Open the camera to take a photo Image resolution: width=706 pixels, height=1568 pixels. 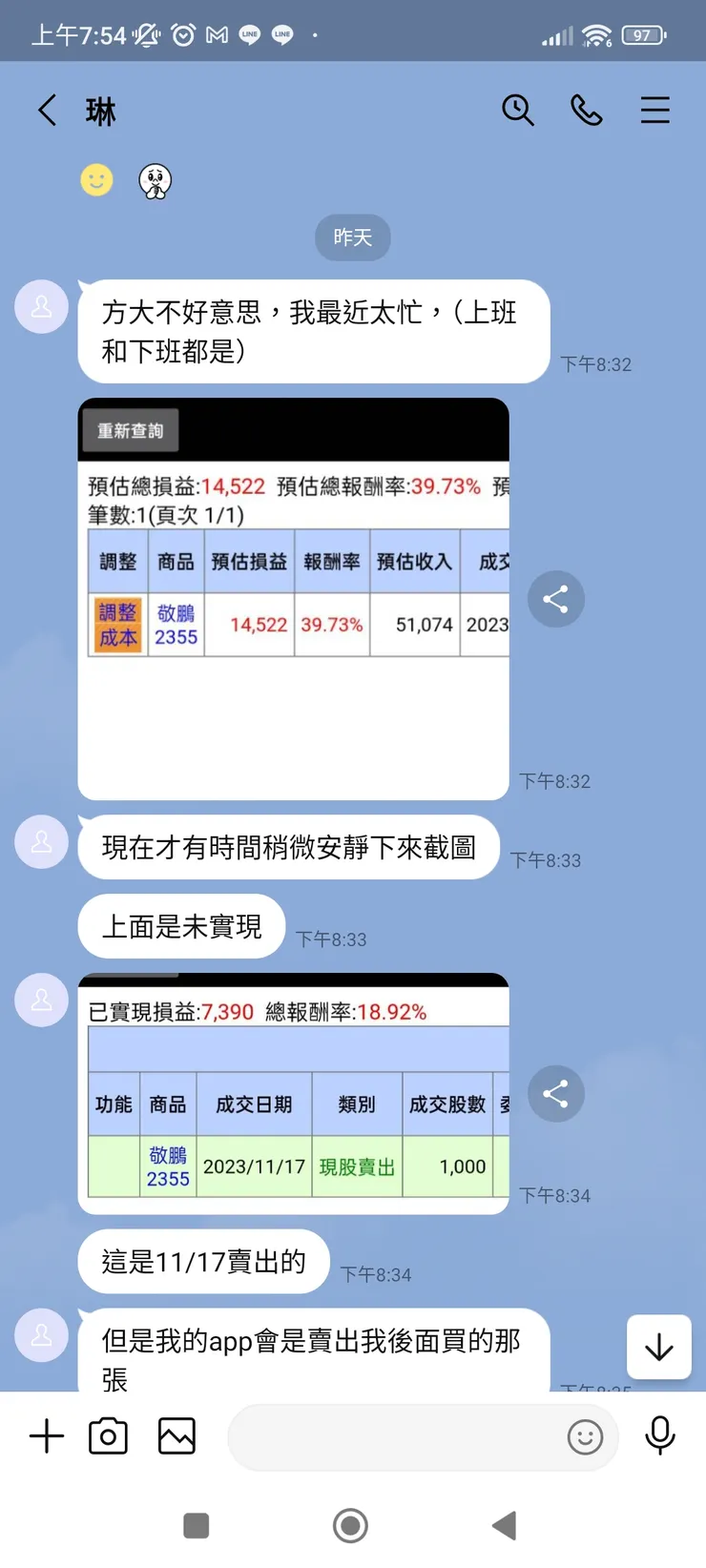tap(108, 1434)
